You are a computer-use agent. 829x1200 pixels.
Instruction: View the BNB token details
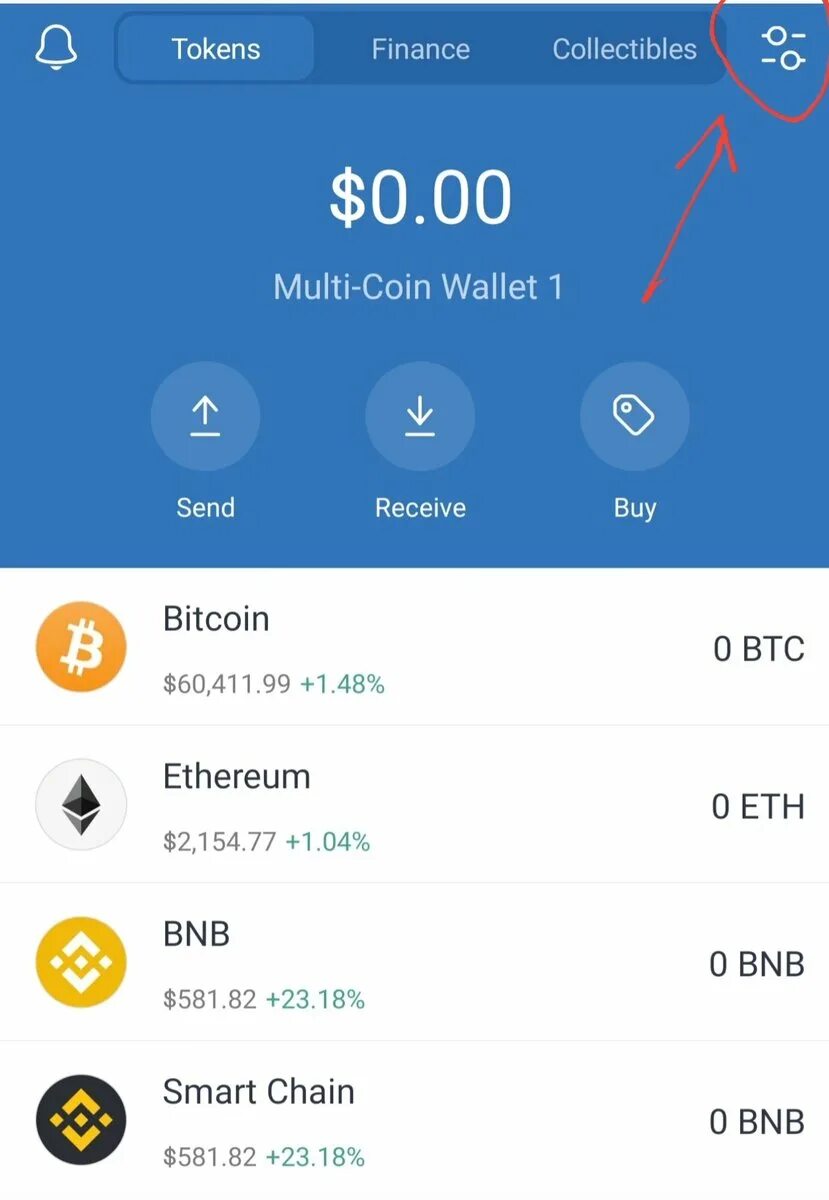point(414,963)
